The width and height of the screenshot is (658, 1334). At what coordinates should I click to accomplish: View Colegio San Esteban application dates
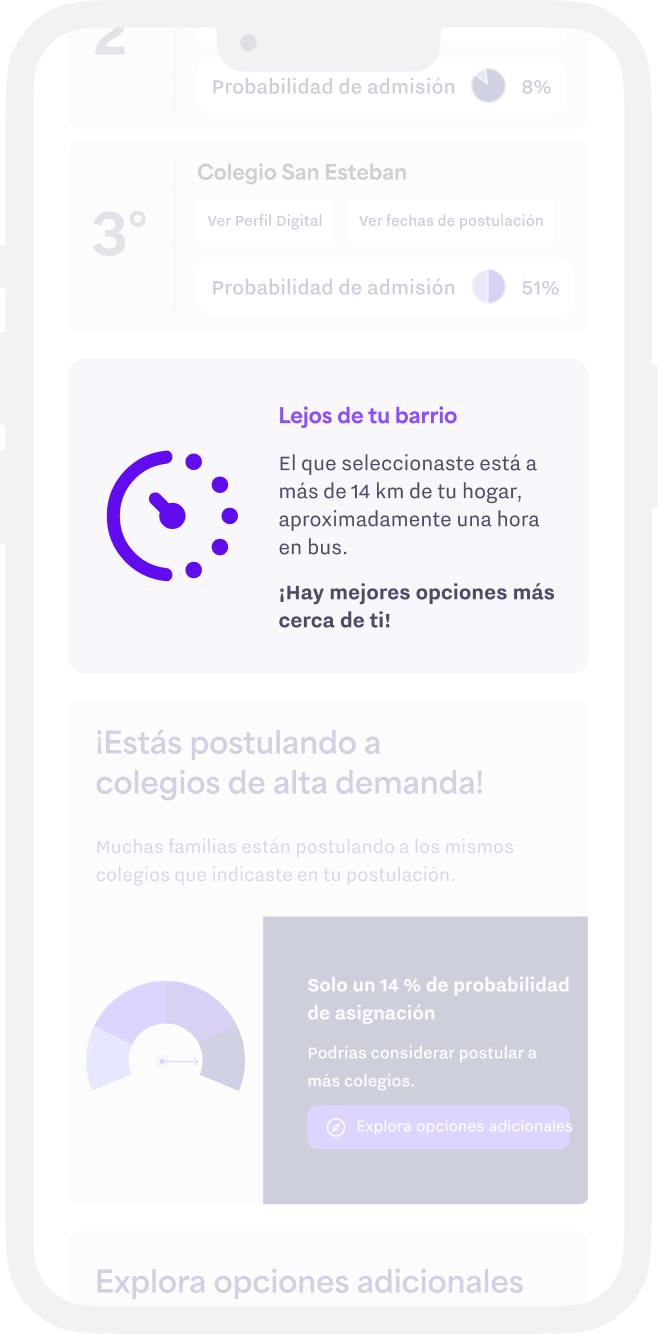tap(451, 221)
